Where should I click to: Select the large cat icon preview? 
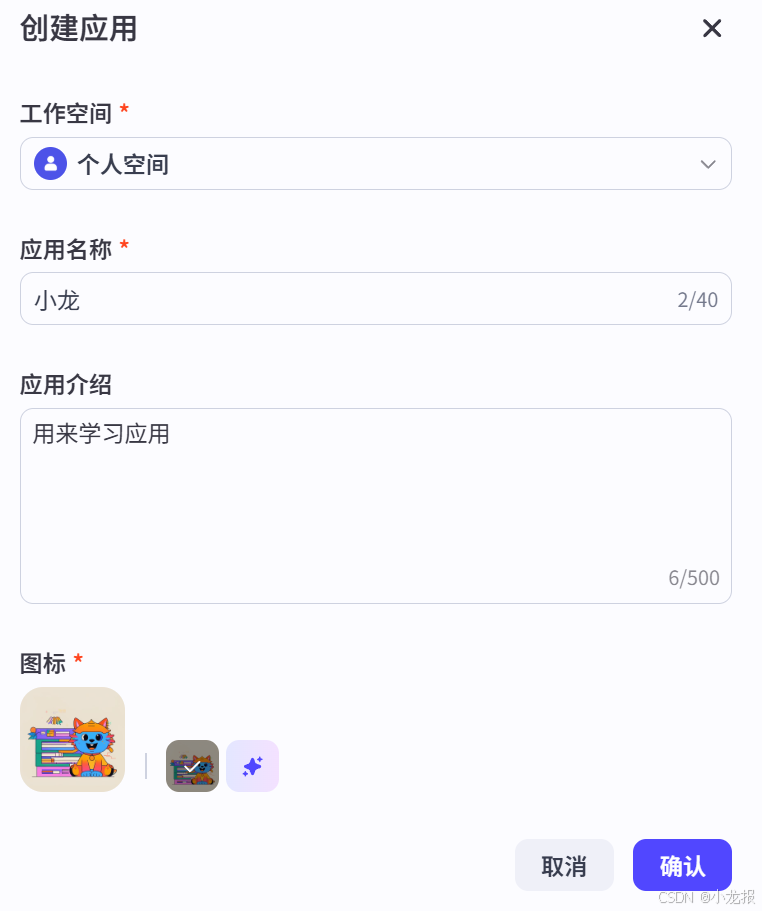pos(72,739)
